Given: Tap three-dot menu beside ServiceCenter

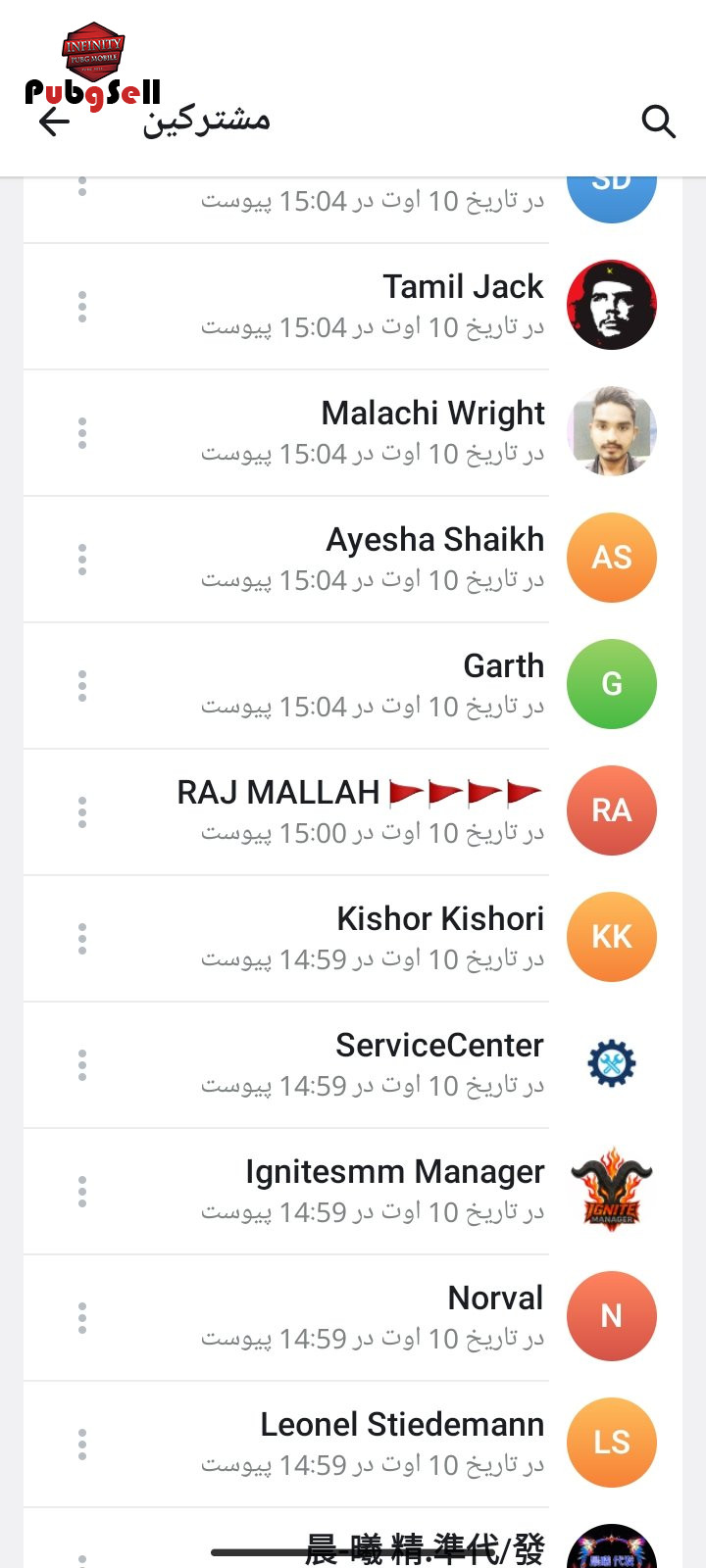Looking at the screenshot, I should [82, 1065].
